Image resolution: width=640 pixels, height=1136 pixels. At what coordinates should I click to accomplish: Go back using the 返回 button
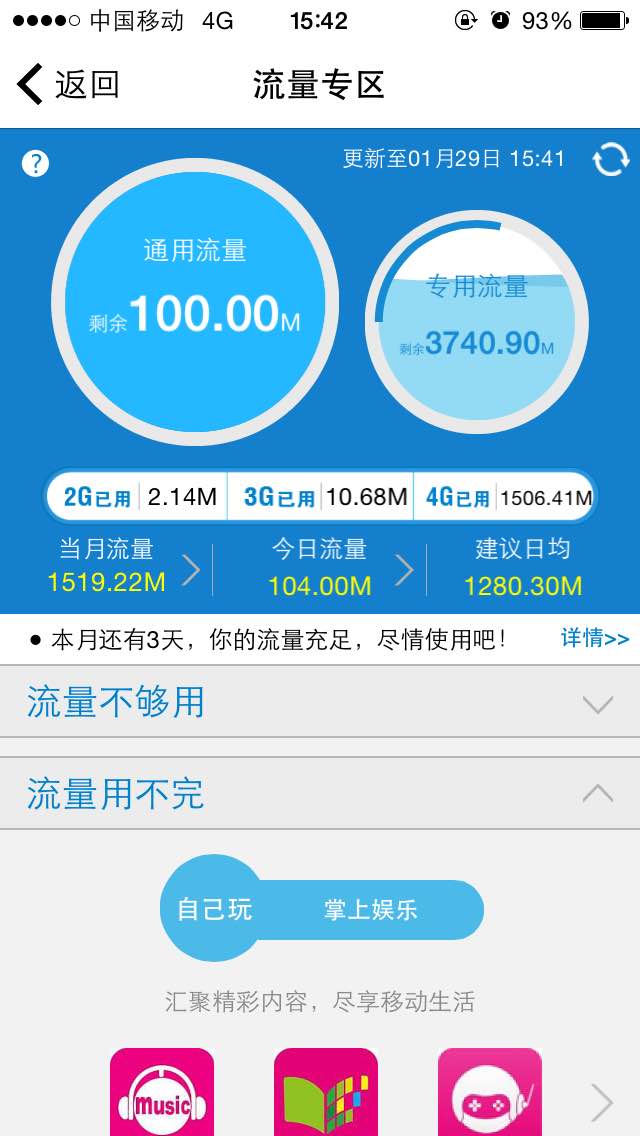coord(68,85)
